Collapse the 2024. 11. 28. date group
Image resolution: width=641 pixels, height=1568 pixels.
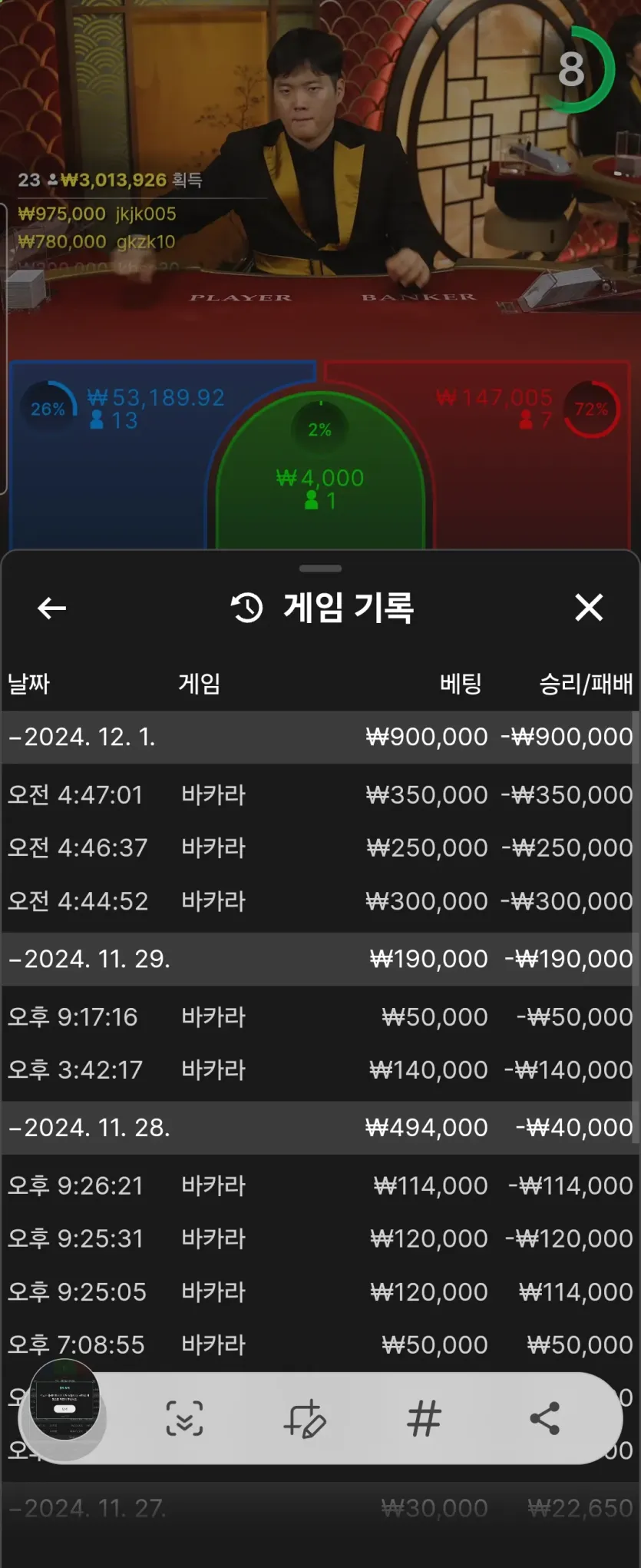pos(89,1127)
